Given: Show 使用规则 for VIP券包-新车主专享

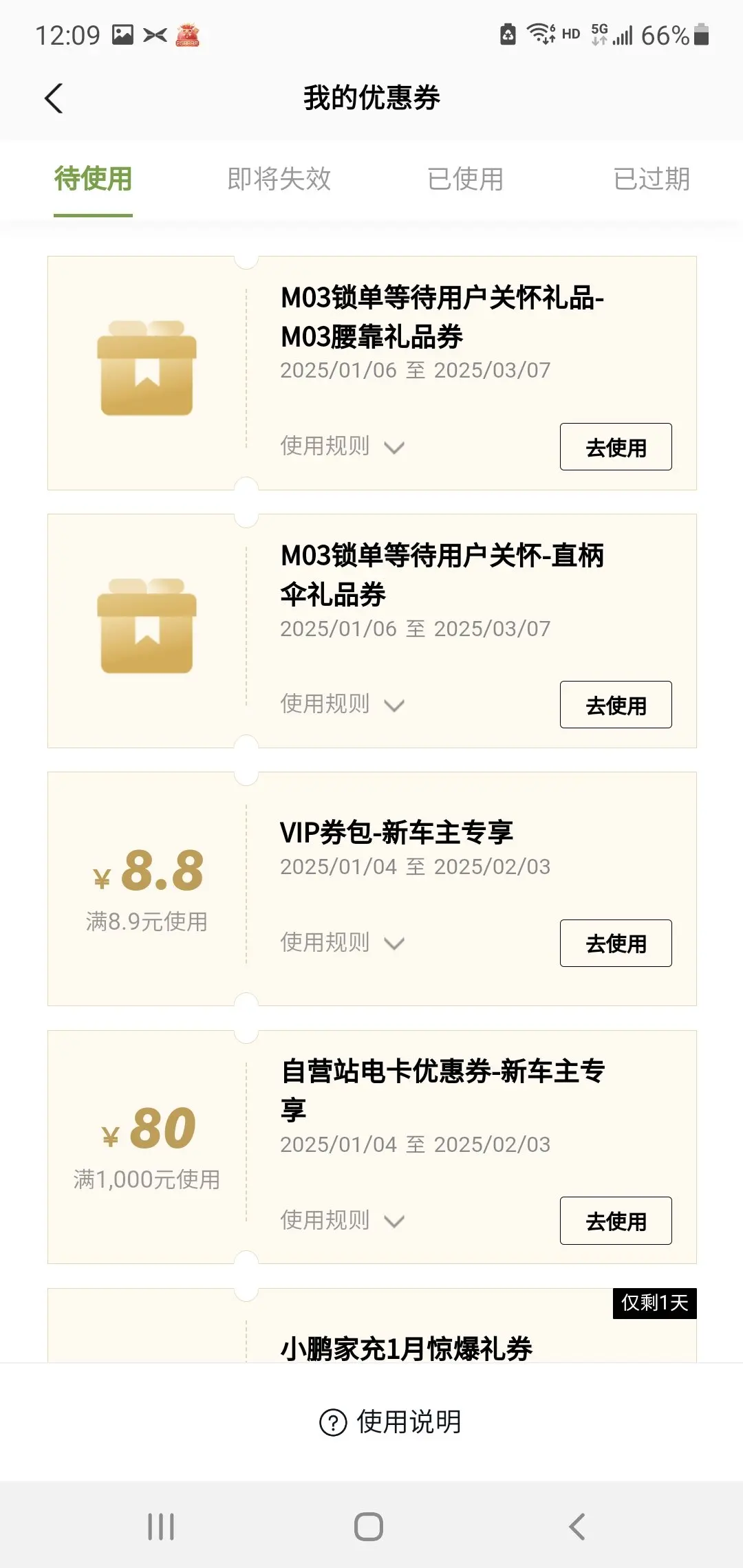Looking at the screenshot, I should pyautogui.click(x=342, y=943).
